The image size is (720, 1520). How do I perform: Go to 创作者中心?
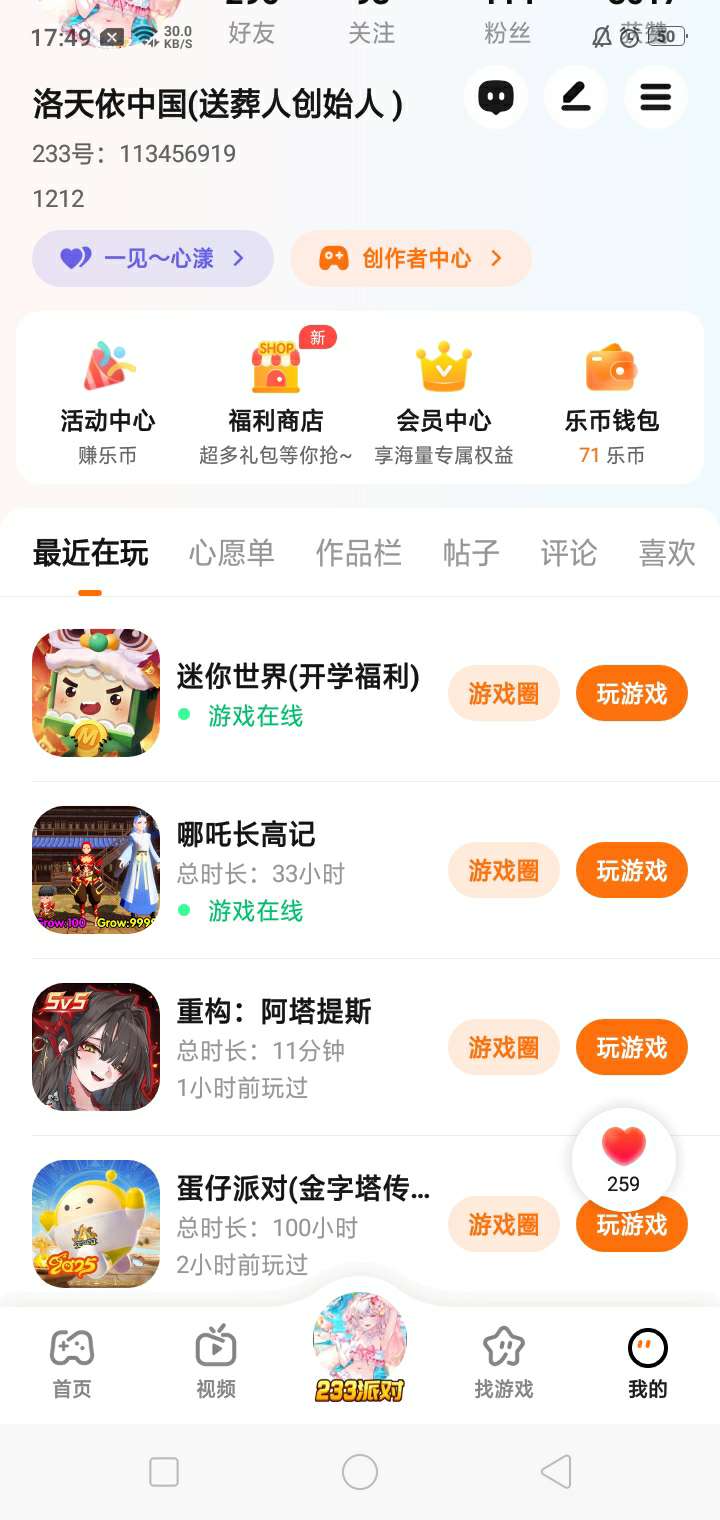click(x=411, y=259)
